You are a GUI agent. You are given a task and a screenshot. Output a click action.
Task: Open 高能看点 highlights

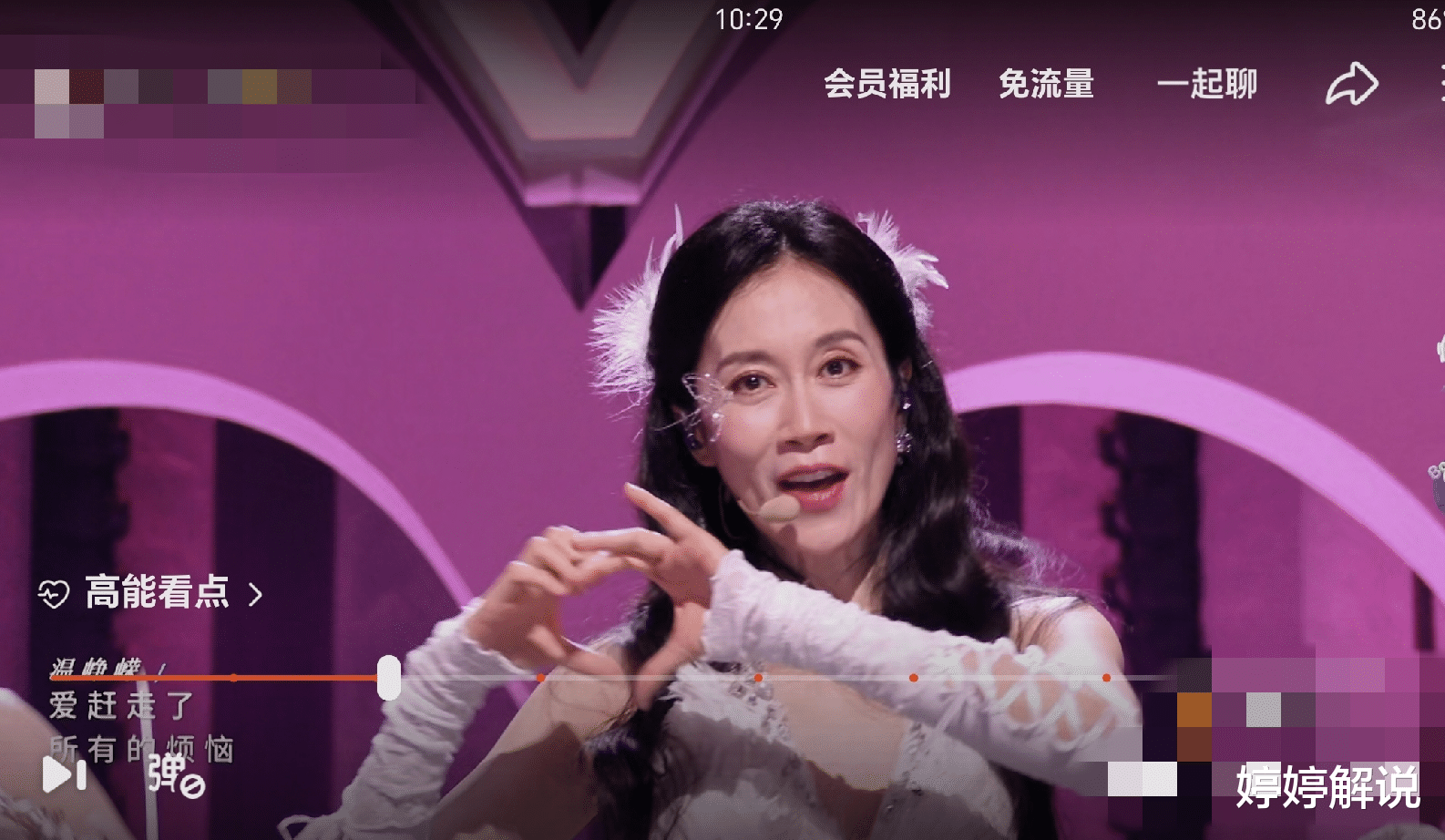pos(151,593)
